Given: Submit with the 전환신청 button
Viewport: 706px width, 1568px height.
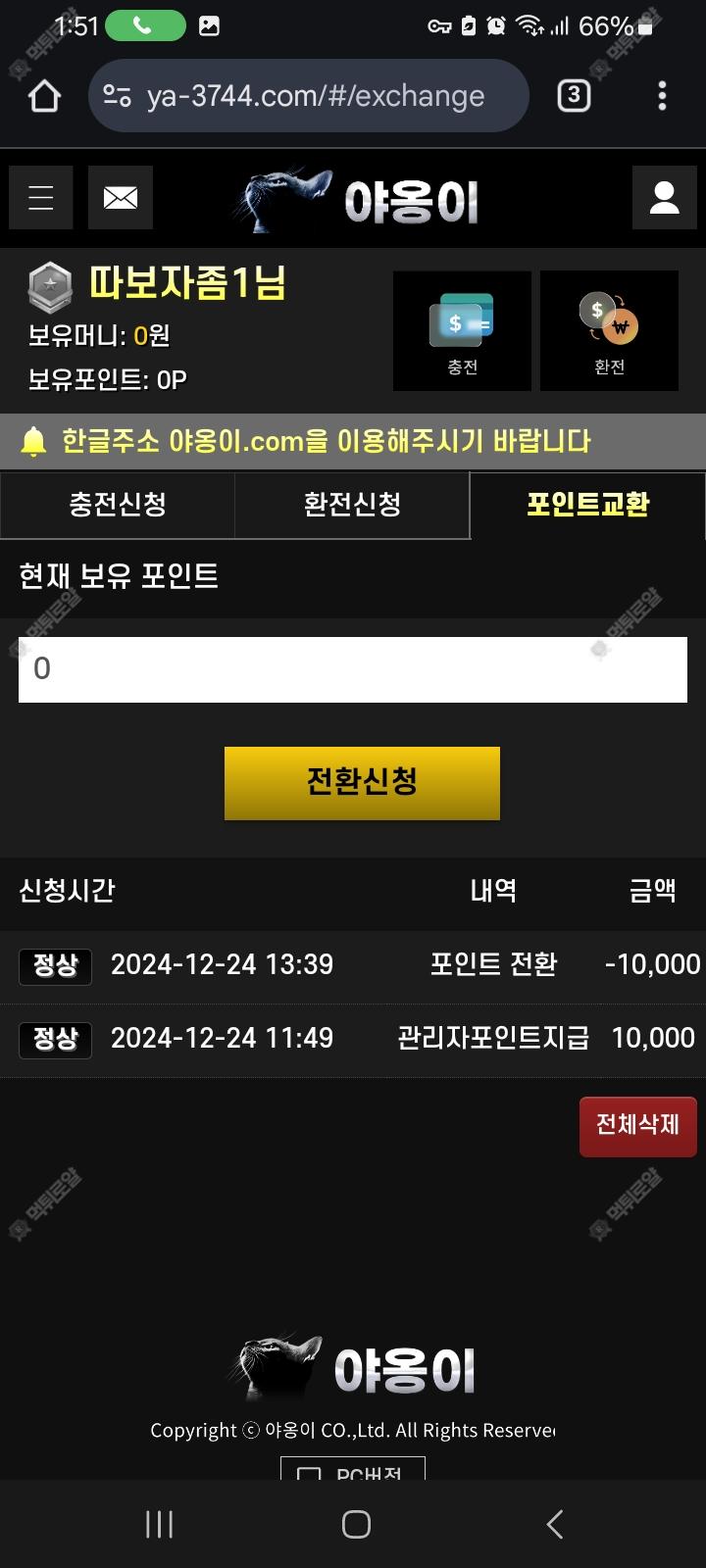Looking at the screenshot, I should tap(362, 783).
